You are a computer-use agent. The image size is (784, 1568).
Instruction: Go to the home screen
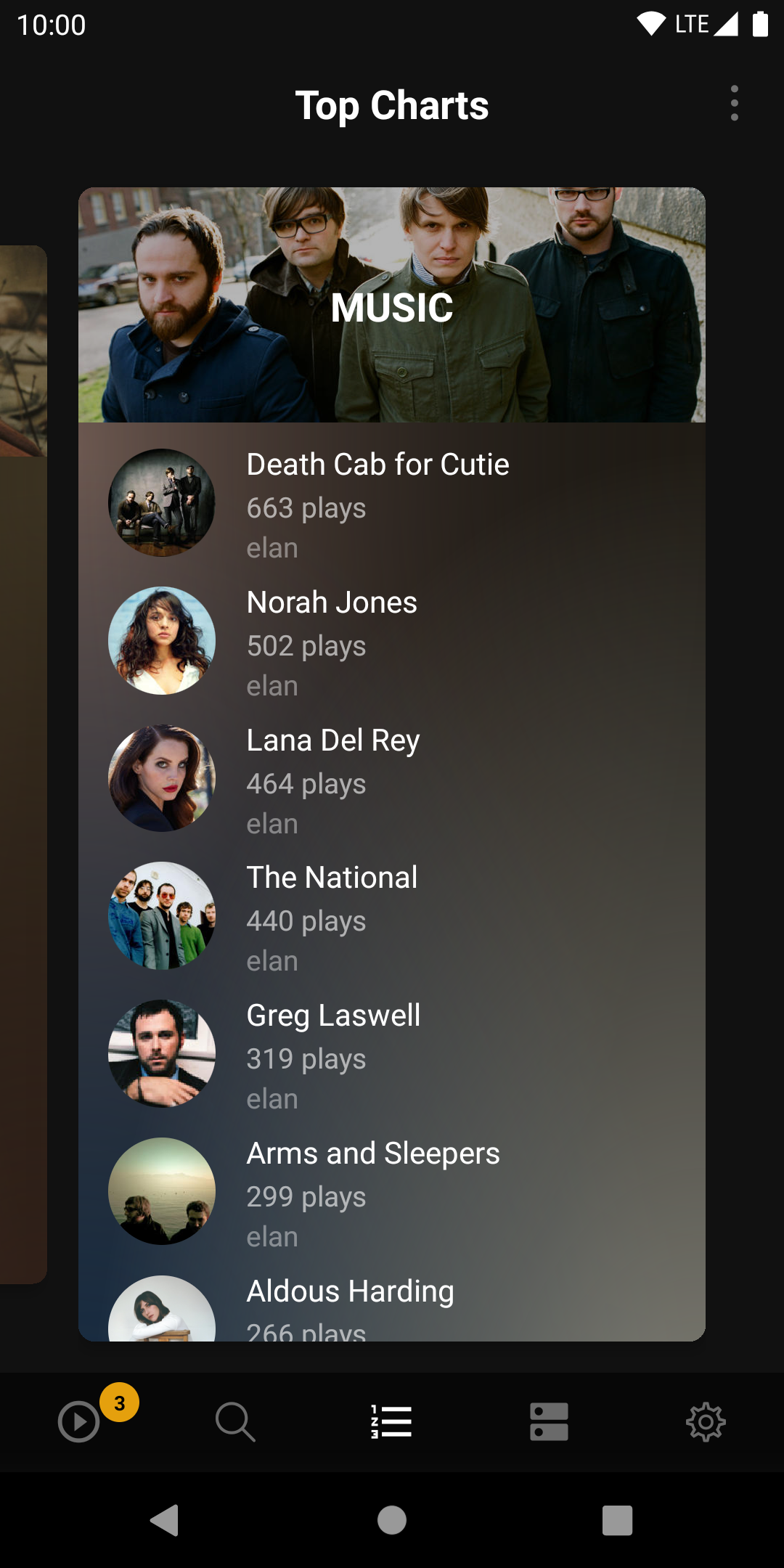click(x=392, y=1520)
